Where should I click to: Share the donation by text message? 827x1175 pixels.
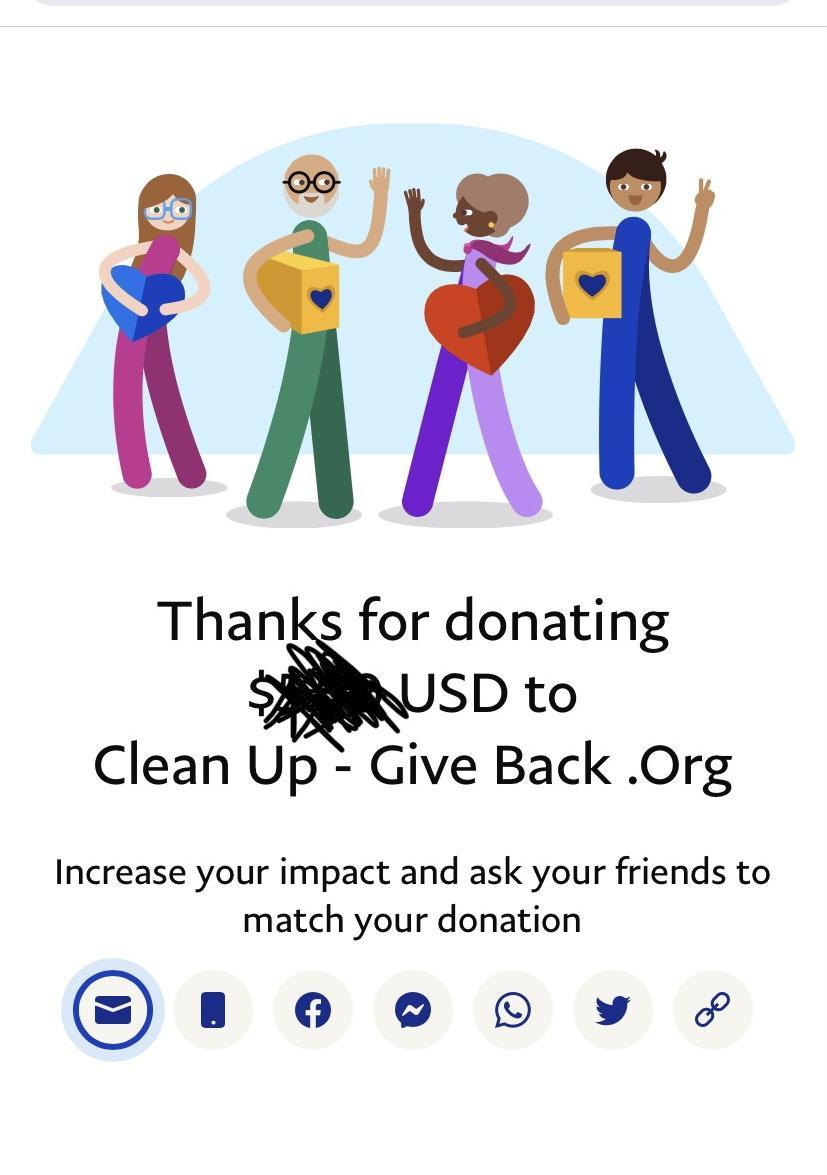pos(213,1011)
